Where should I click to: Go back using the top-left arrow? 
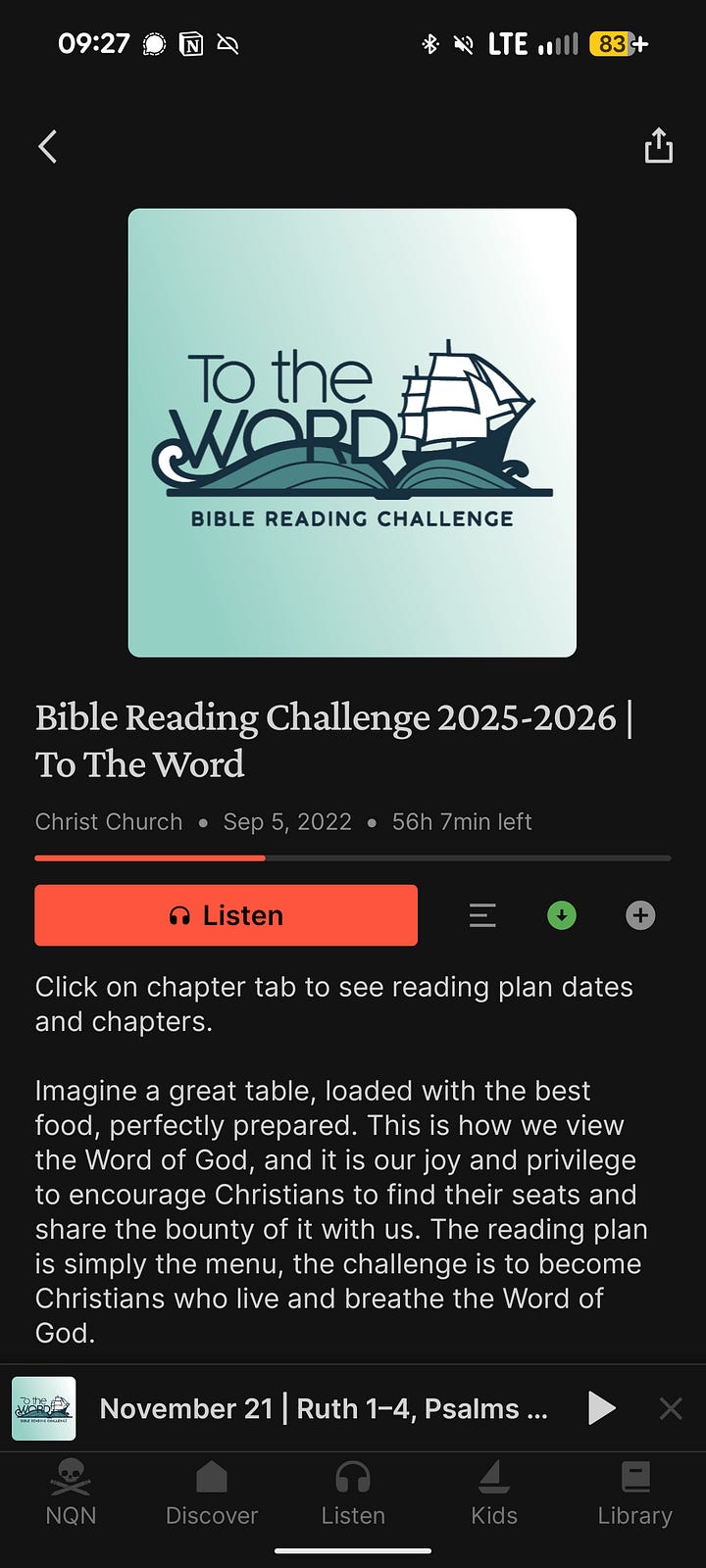click(x=47, y=147)
